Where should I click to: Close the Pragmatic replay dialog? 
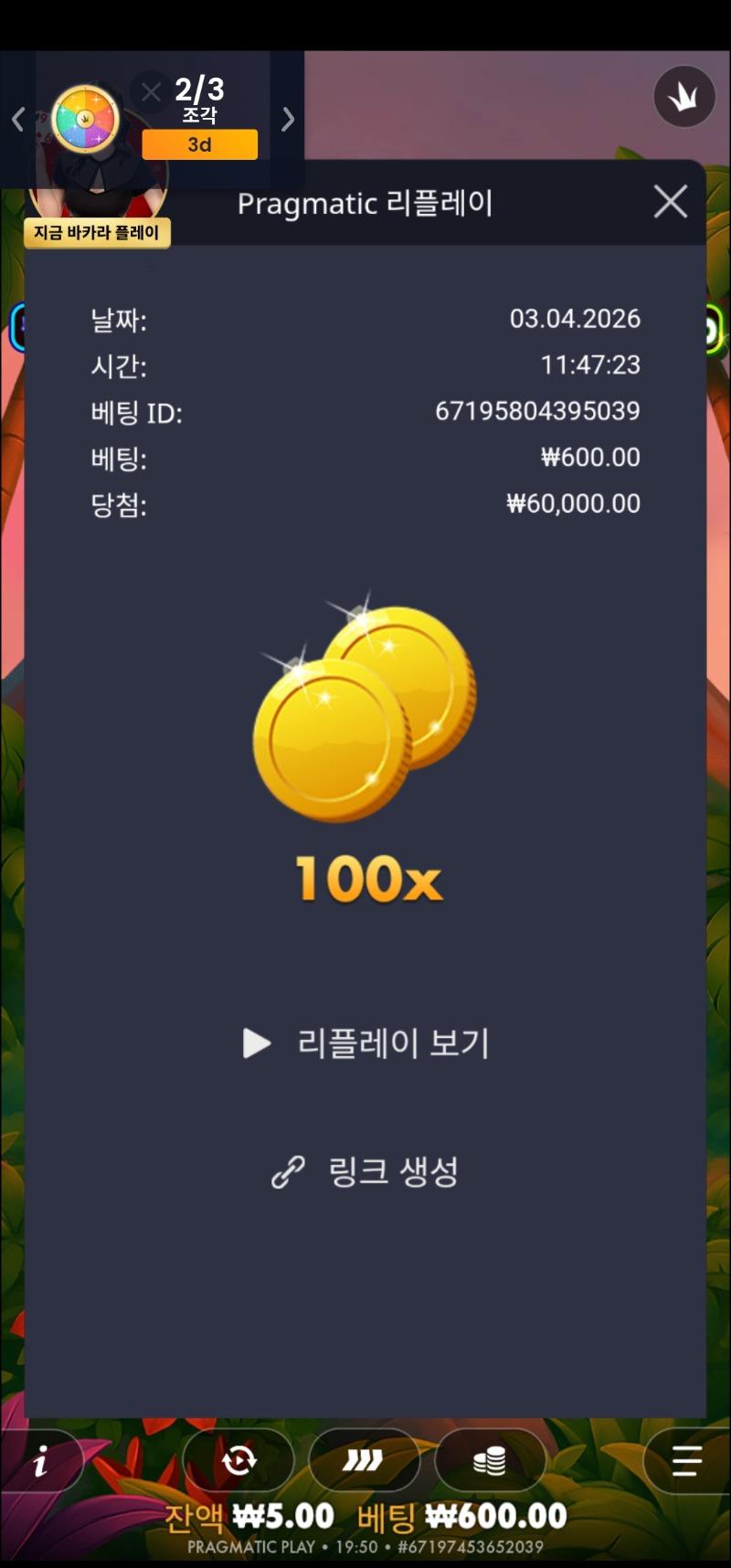[671, 202]
